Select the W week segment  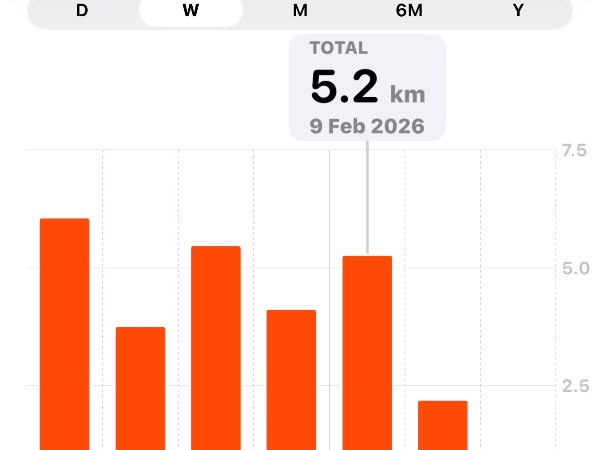[x=190, y=11]
